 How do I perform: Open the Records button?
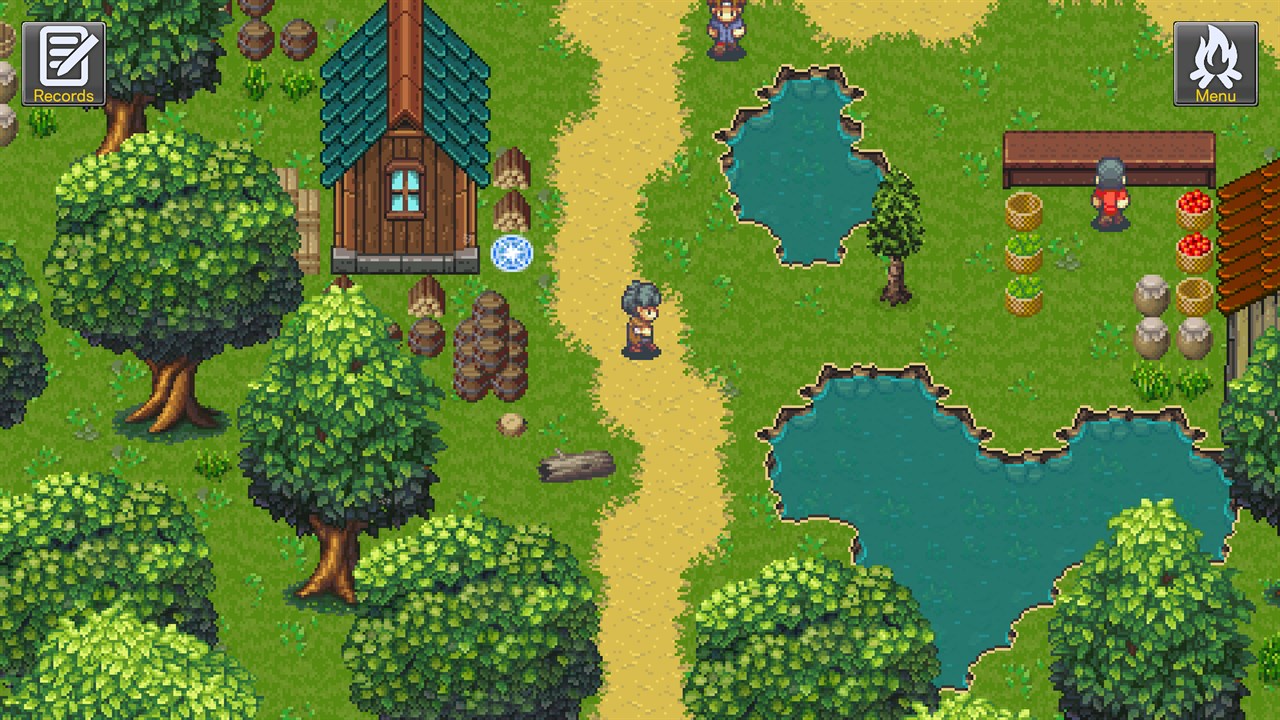(x=63, y=64)
